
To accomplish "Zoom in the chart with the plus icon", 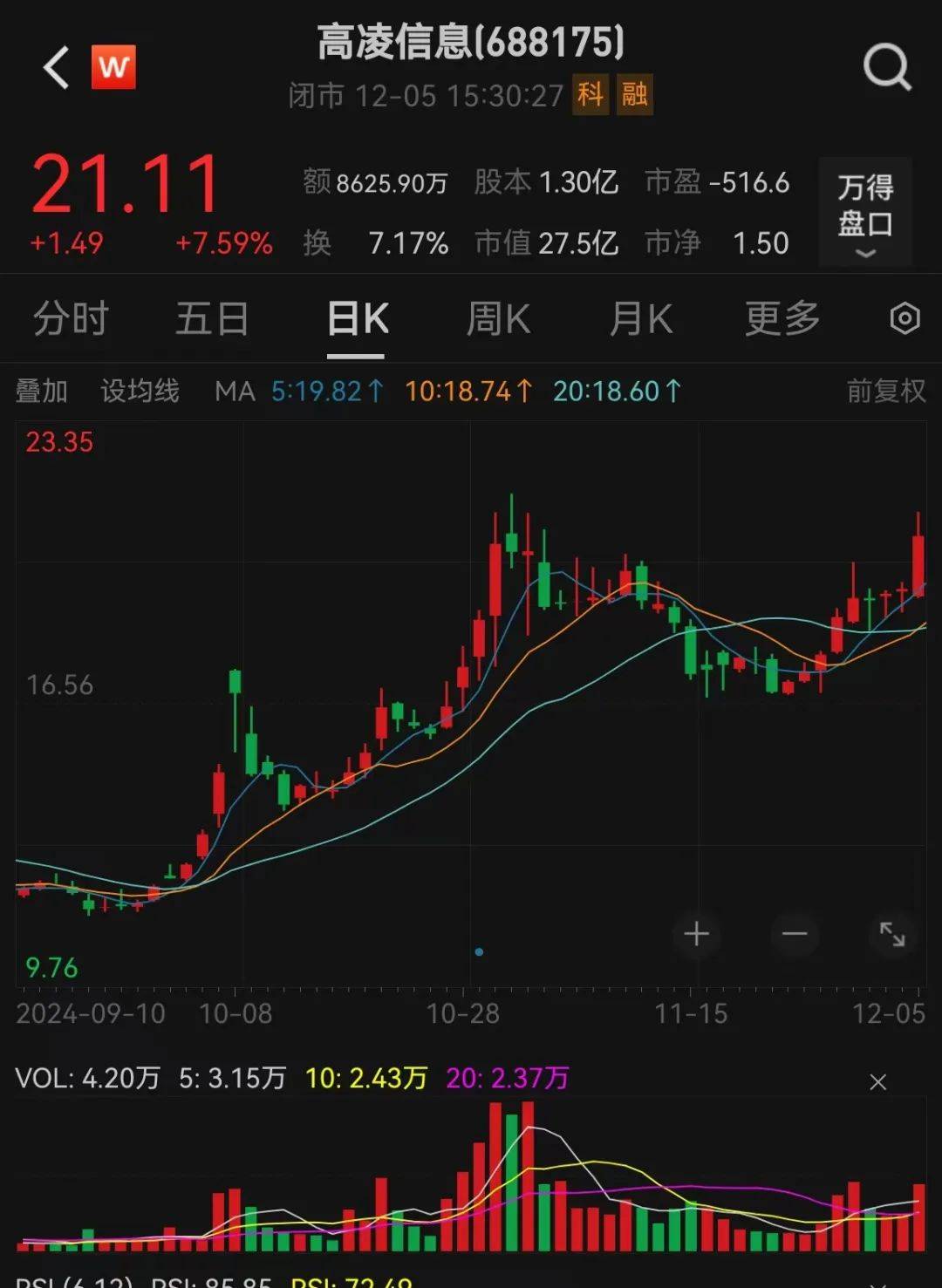I will coord(697,934).
